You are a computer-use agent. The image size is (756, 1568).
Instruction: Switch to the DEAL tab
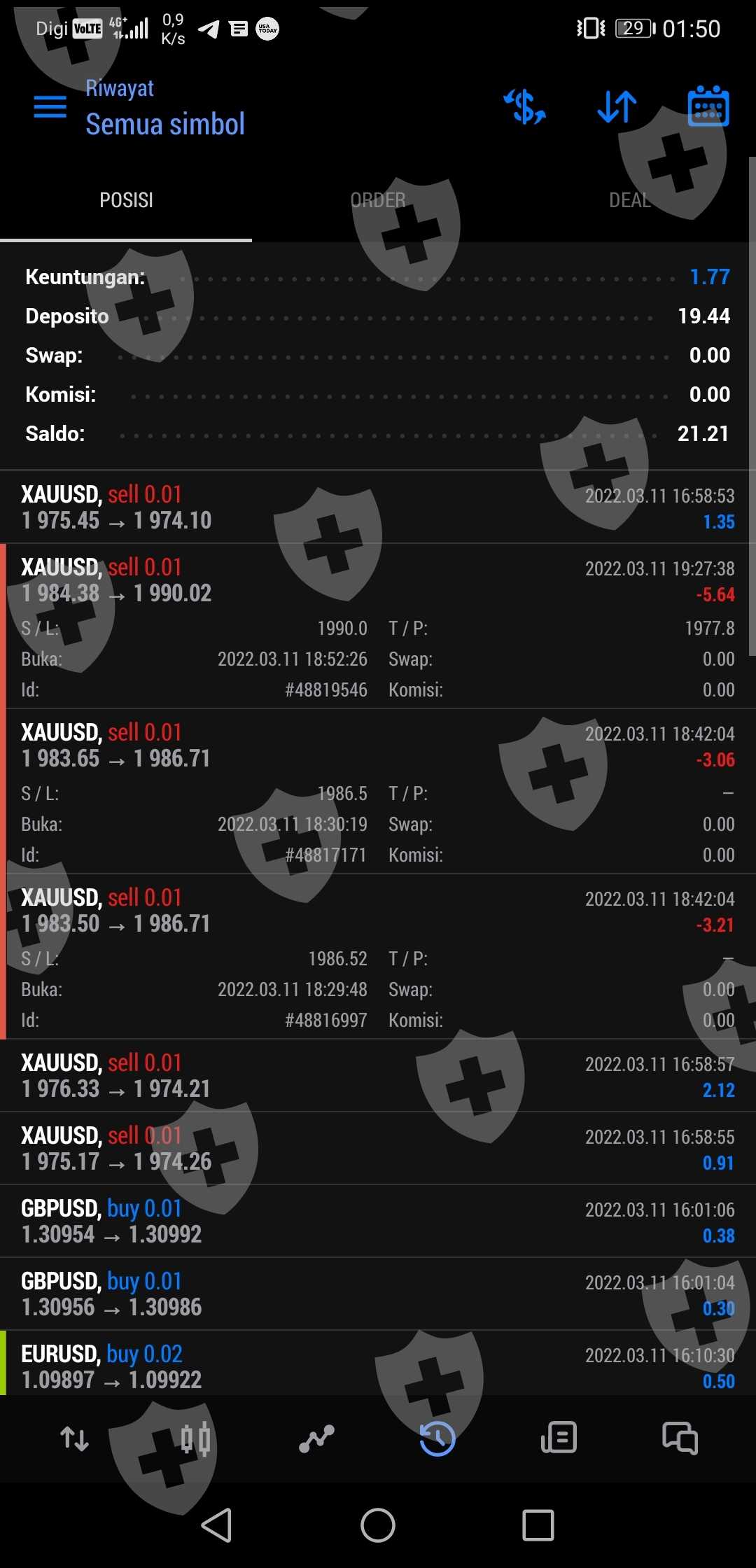click(630, 200)
